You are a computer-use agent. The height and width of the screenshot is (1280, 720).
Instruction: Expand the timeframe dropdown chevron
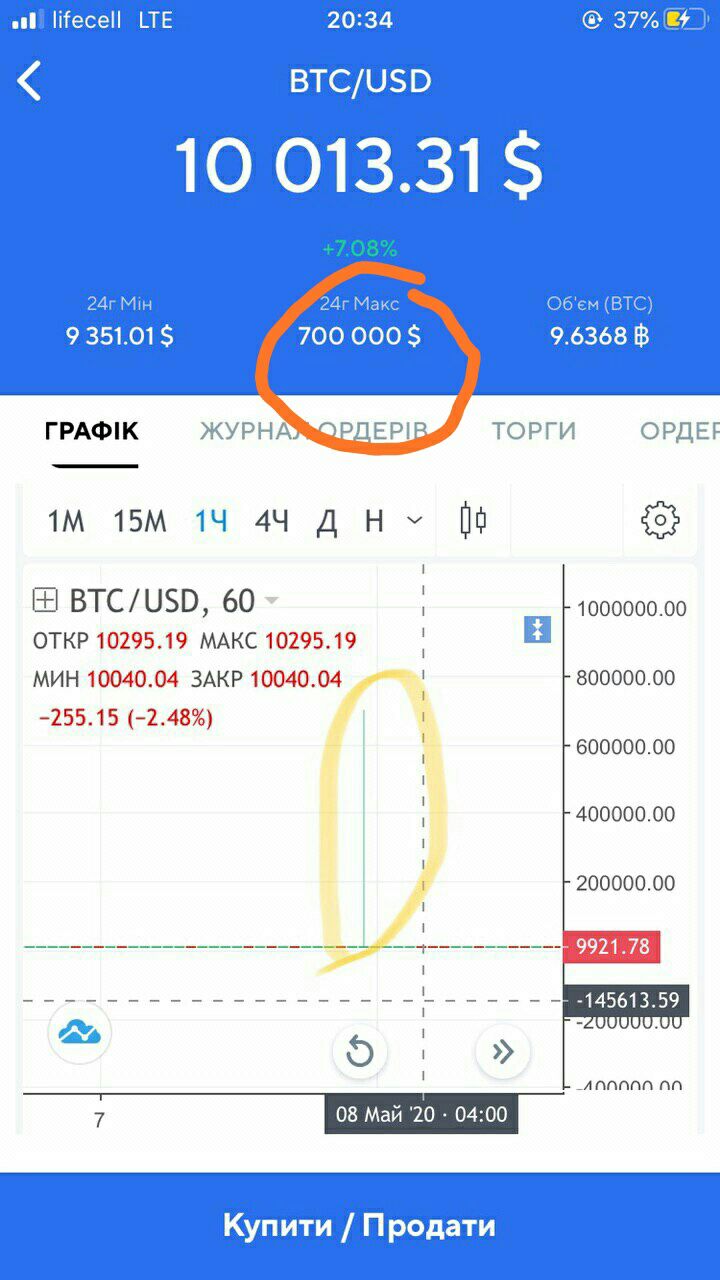[415, 521]
